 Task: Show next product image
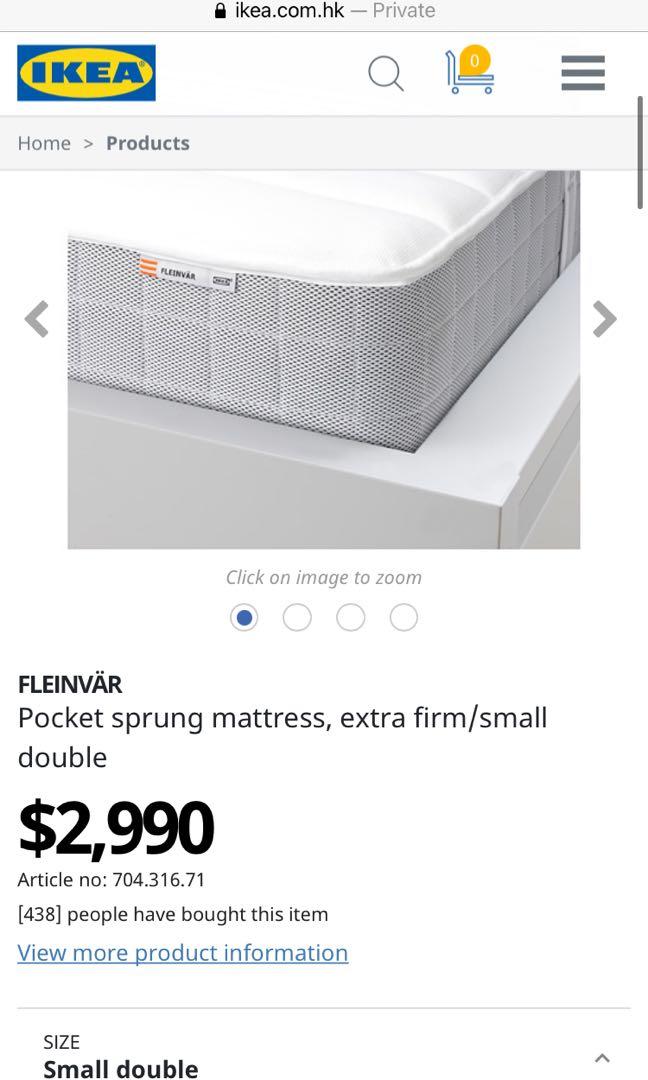604,319
